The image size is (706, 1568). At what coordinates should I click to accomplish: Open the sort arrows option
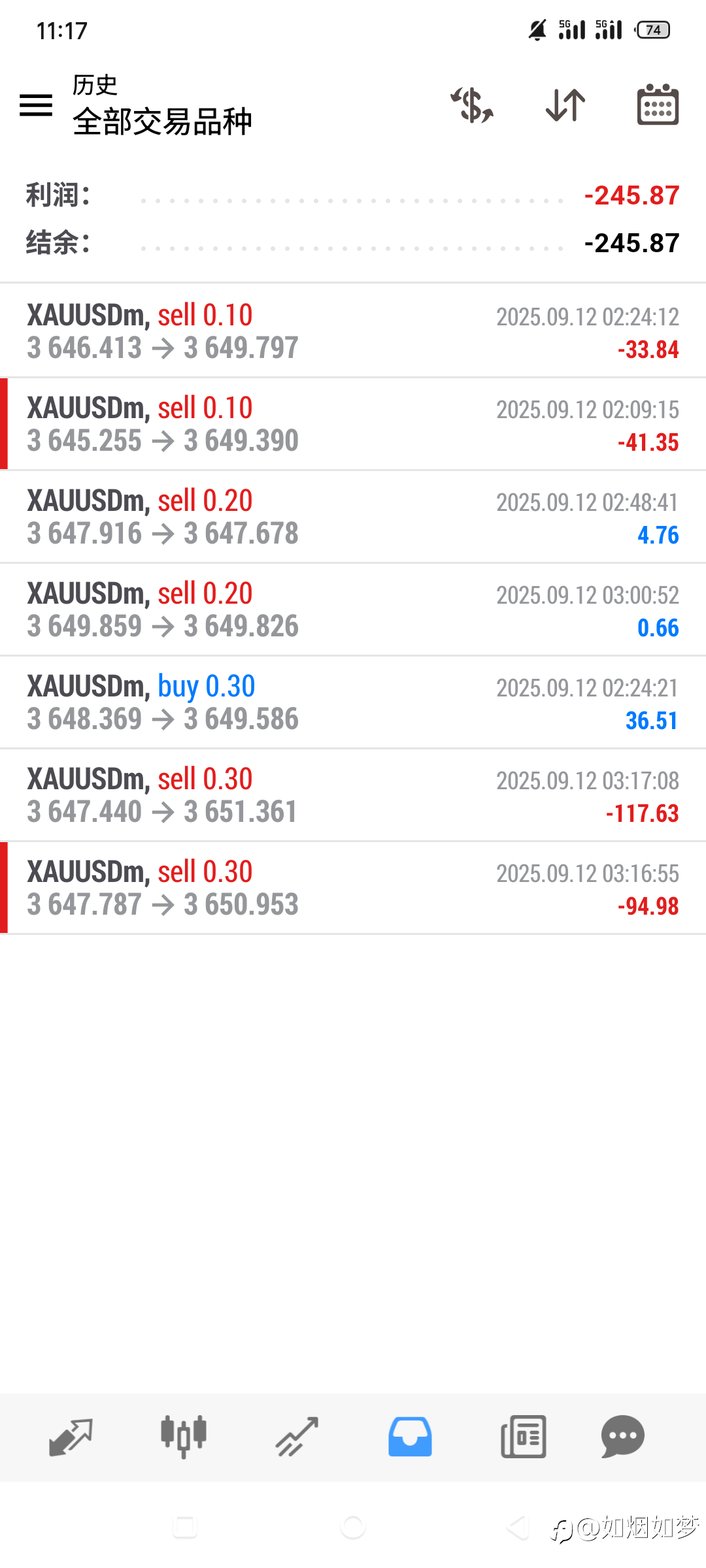[565, 105]
